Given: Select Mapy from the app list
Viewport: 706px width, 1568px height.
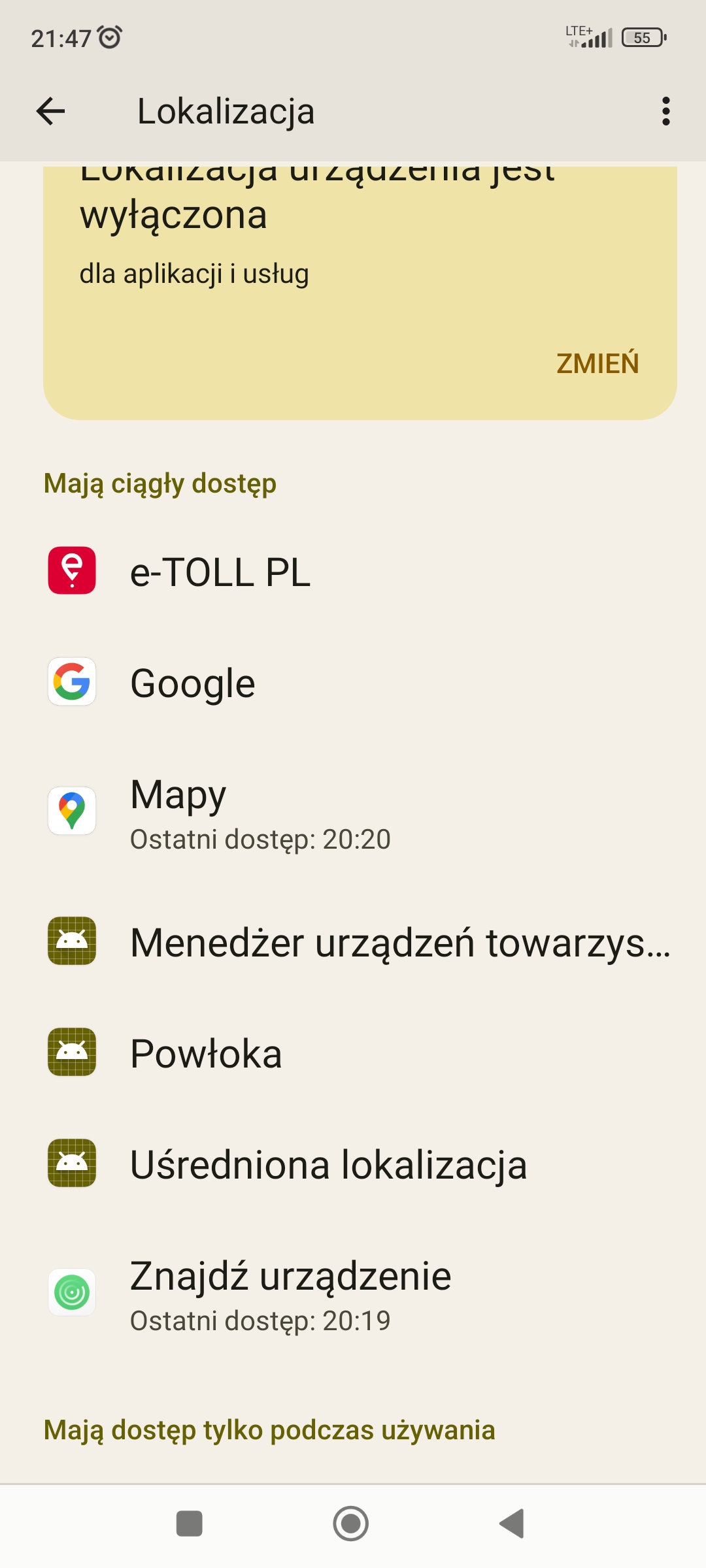Looking at the screenshot, I should point(353,812).
